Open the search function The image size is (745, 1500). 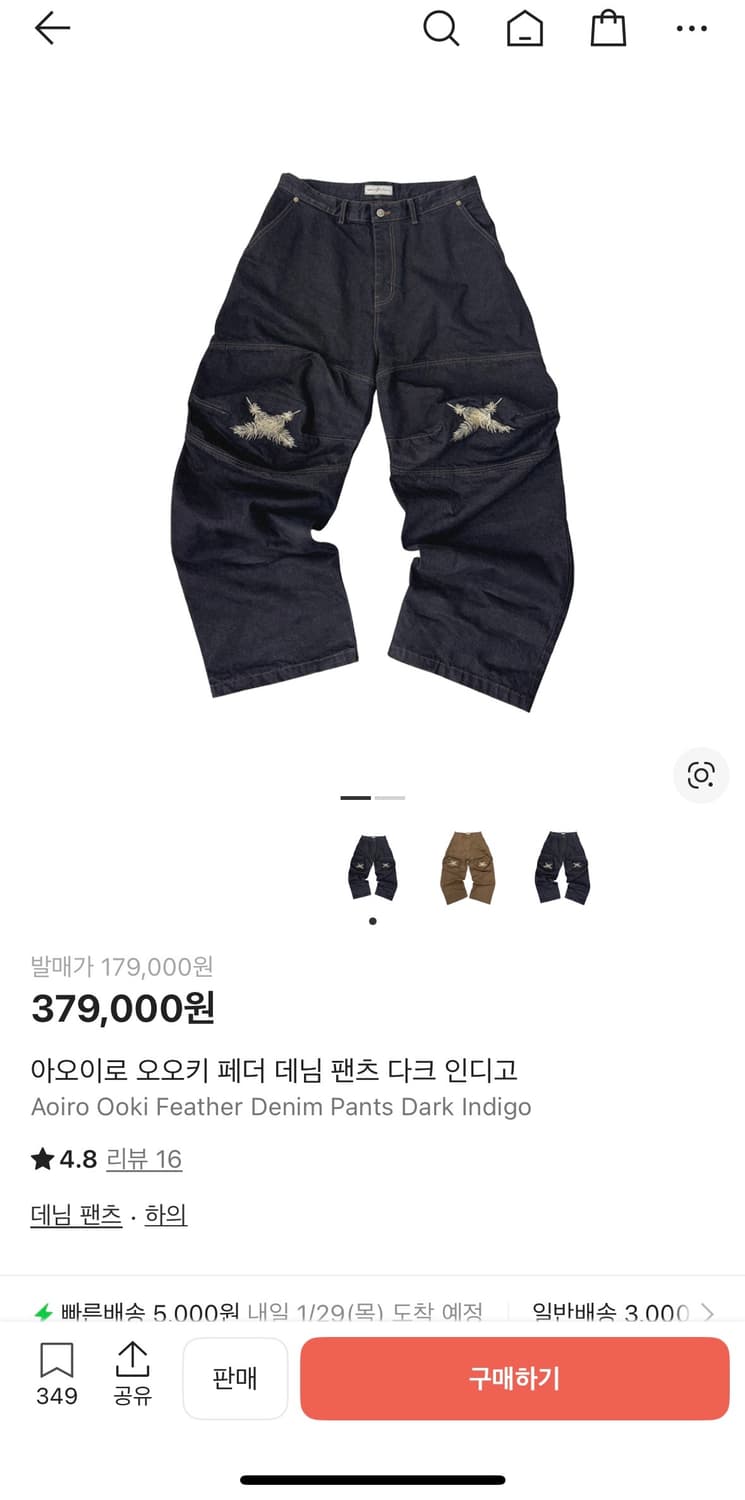pyautogui.click(x=441, y=28)
